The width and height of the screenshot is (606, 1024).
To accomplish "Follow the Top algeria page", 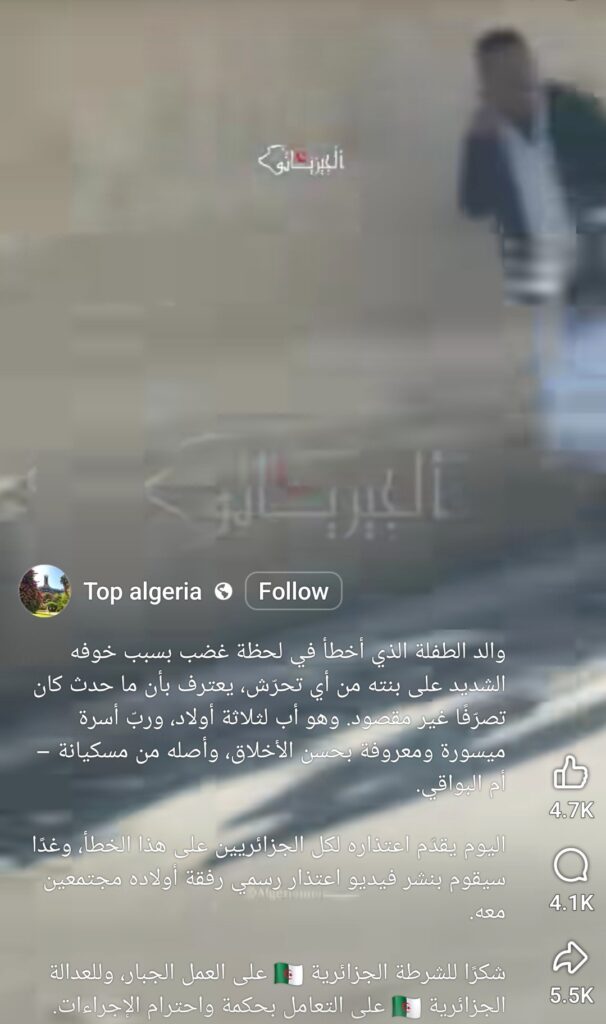I will [293, 591].
